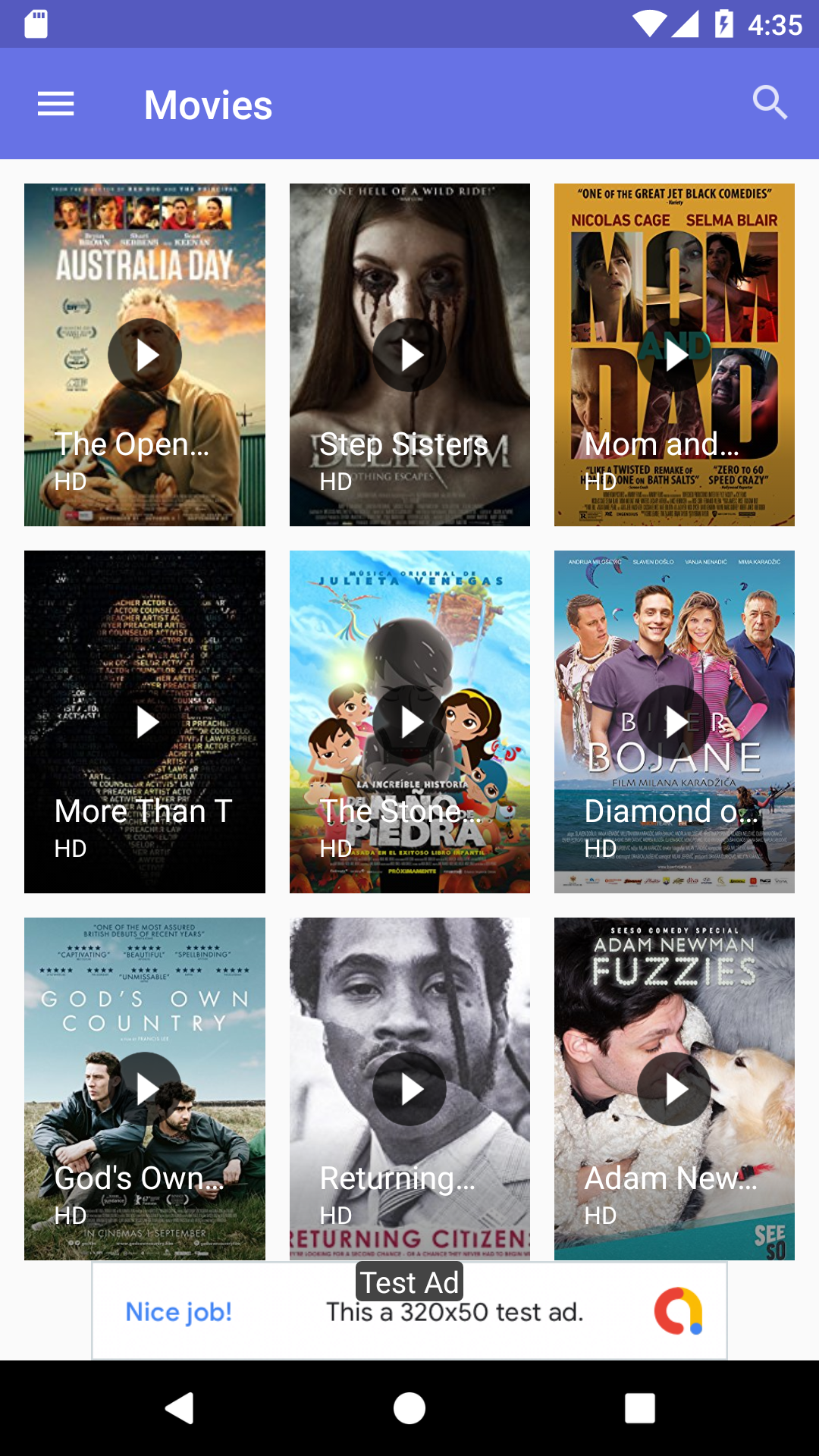The width and height of the screenshot is (819, 1456).
Task: Open The Stone... animated movie
Action: [409, 722]
